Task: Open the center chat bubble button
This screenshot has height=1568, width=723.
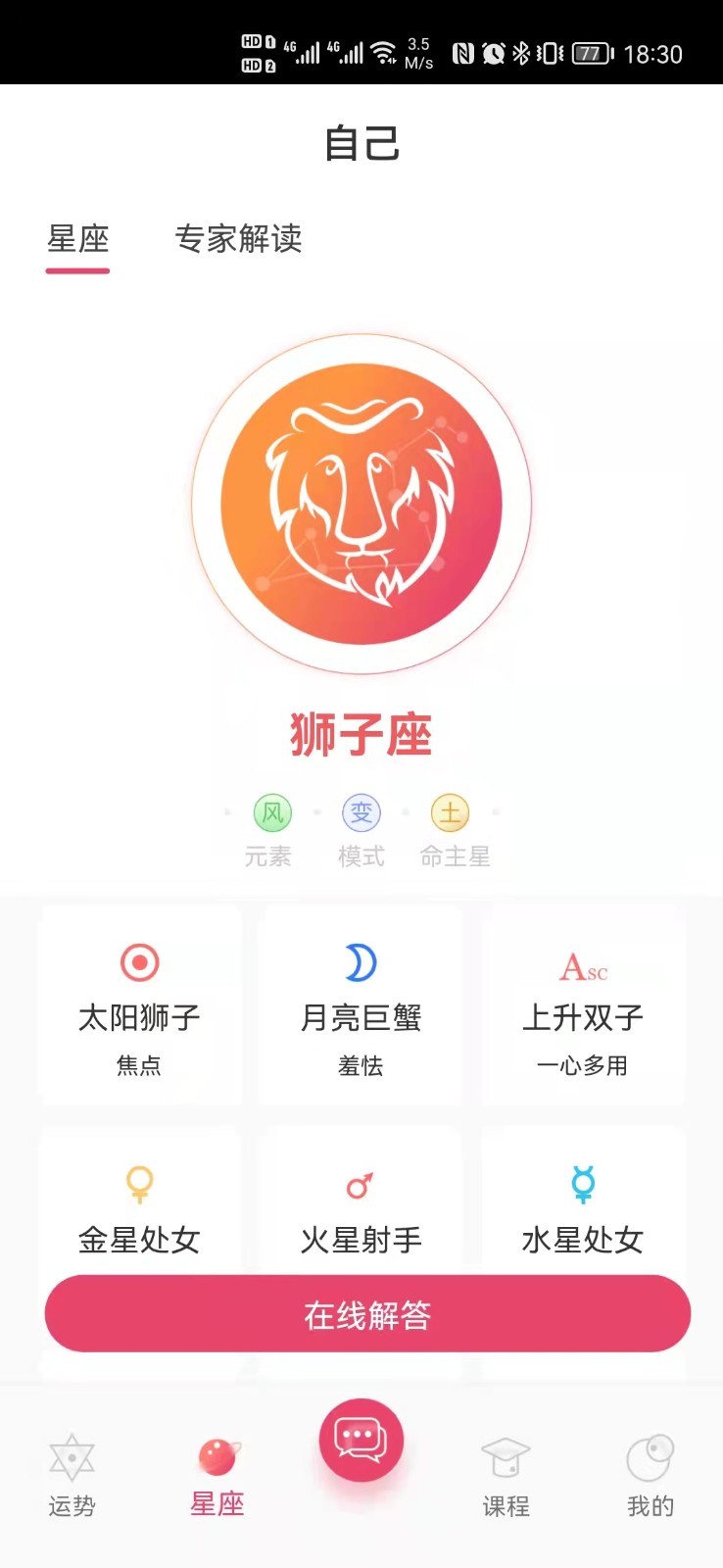Action: point(361,1440)
